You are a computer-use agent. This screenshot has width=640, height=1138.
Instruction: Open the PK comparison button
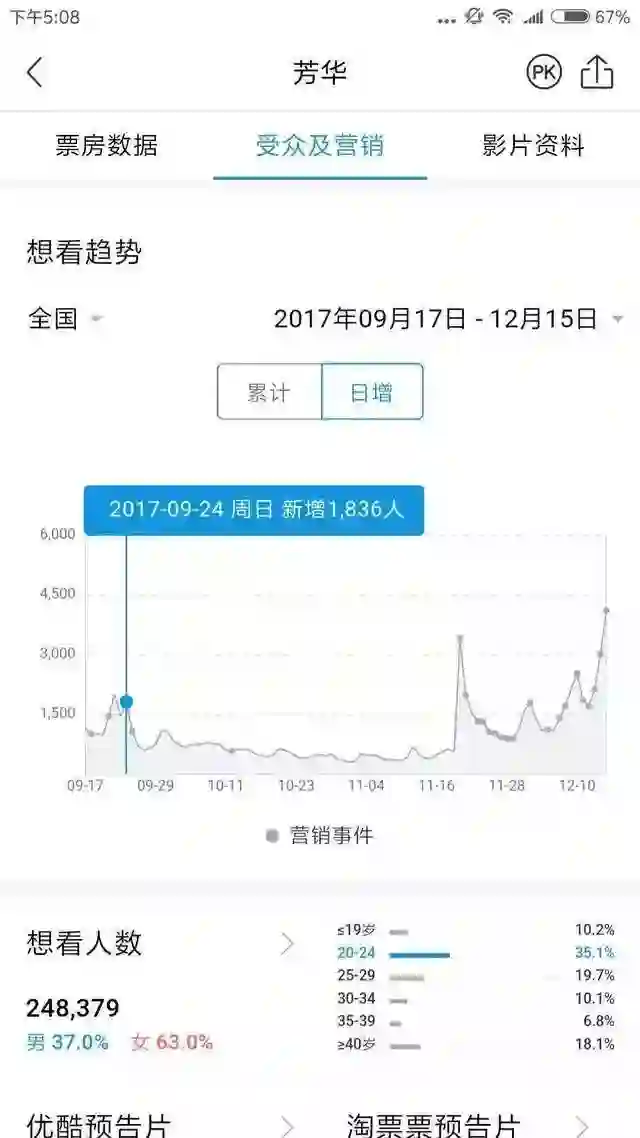[x=544, y=72]
